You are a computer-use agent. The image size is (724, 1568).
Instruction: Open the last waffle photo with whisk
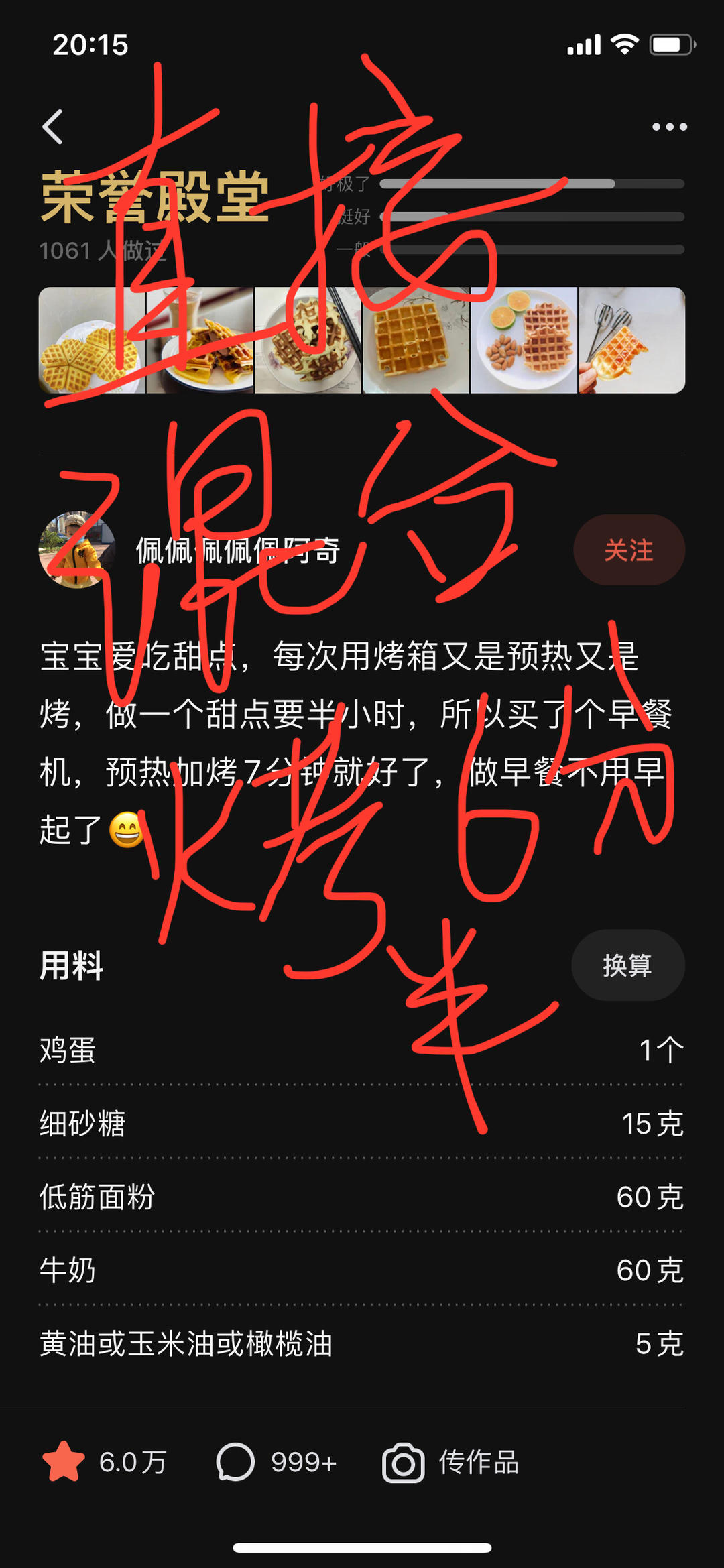pyautogui.click(x=631, y=340)
